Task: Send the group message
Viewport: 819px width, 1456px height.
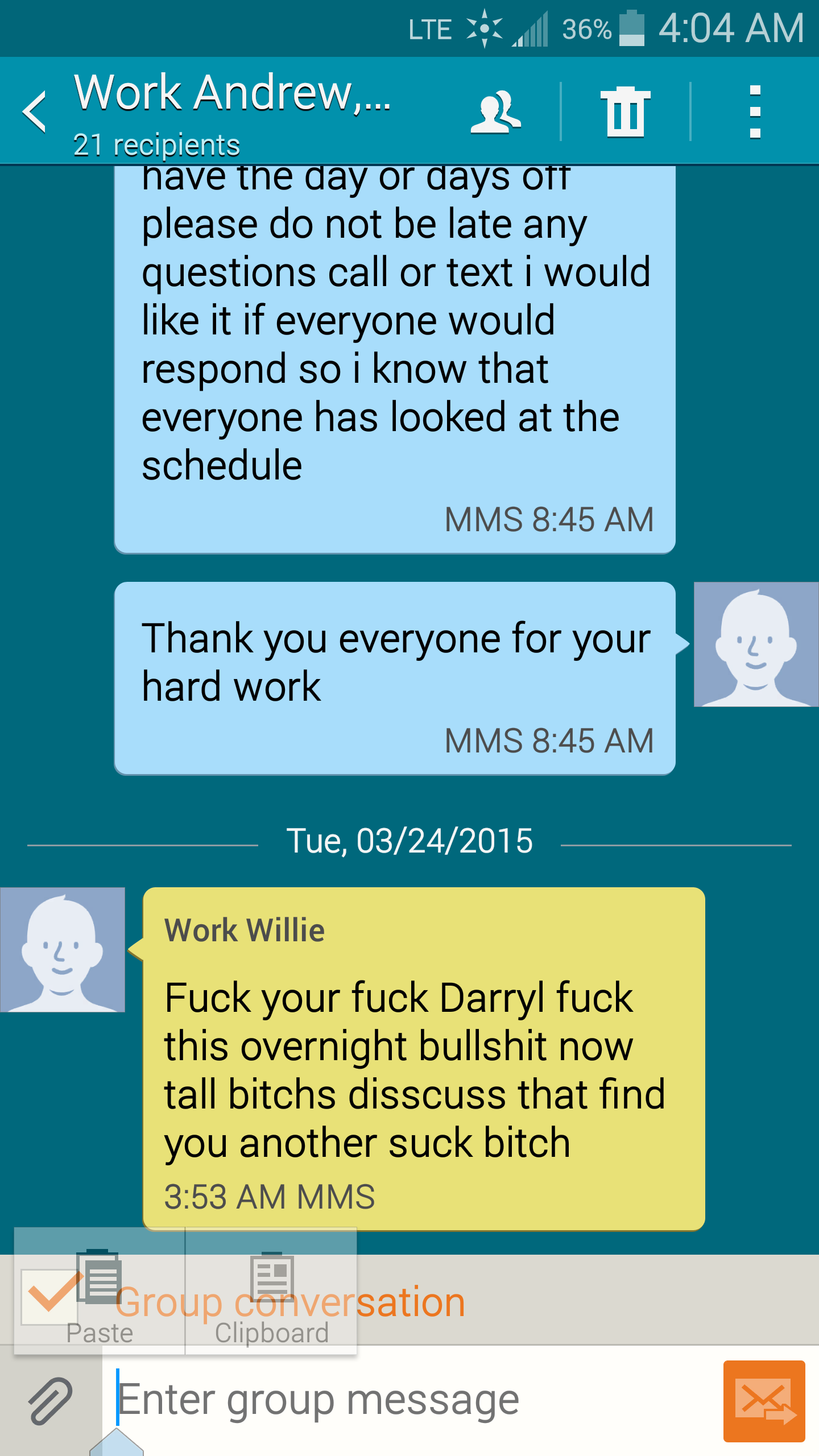Action: tap(764, 1400)
